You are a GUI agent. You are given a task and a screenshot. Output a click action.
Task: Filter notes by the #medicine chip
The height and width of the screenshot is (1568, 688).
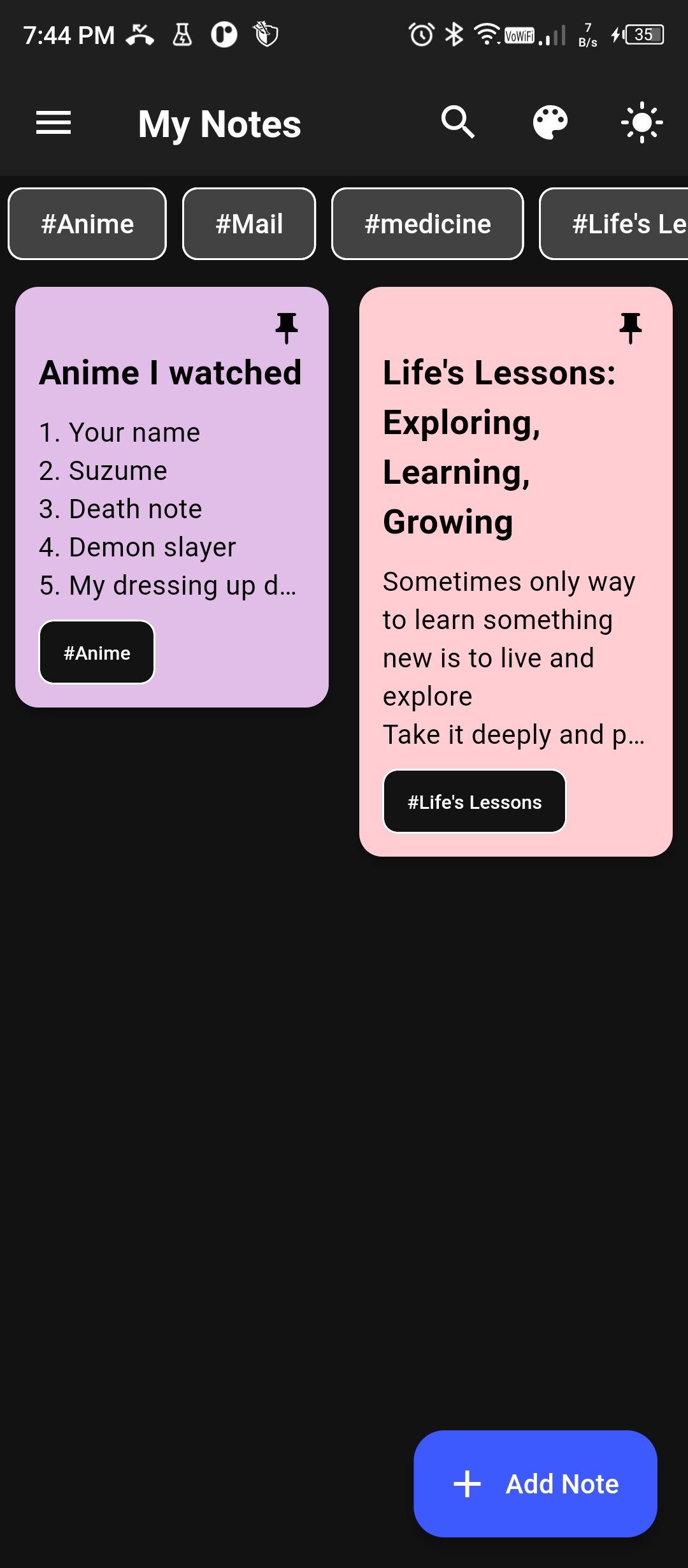[x=427, y=224]
